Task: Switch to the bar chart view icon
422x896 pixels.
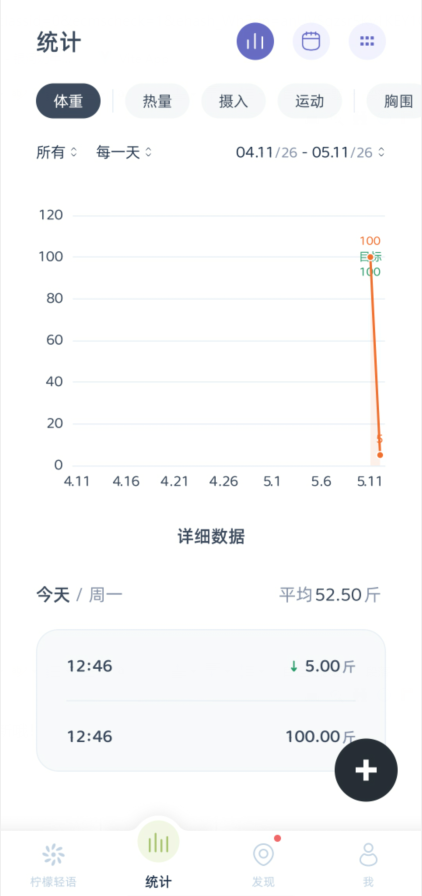Action: (x=256, y=41)
